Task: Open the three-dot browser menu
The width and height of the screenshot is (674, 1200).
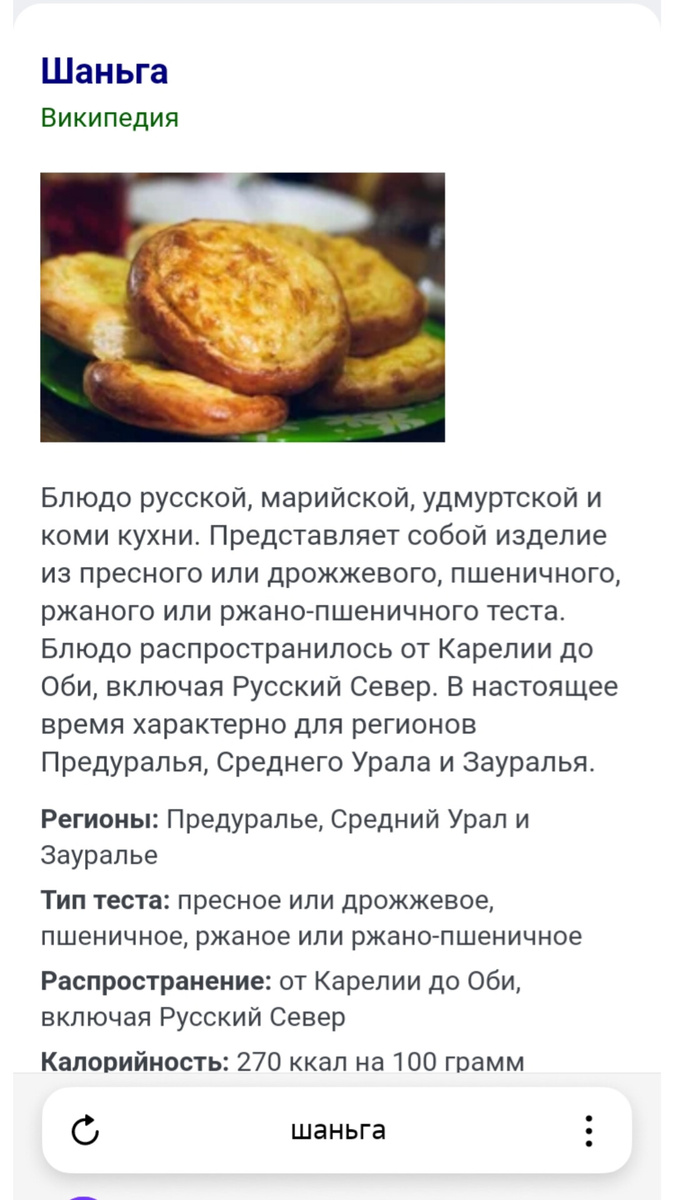Action: point(589,1131)
